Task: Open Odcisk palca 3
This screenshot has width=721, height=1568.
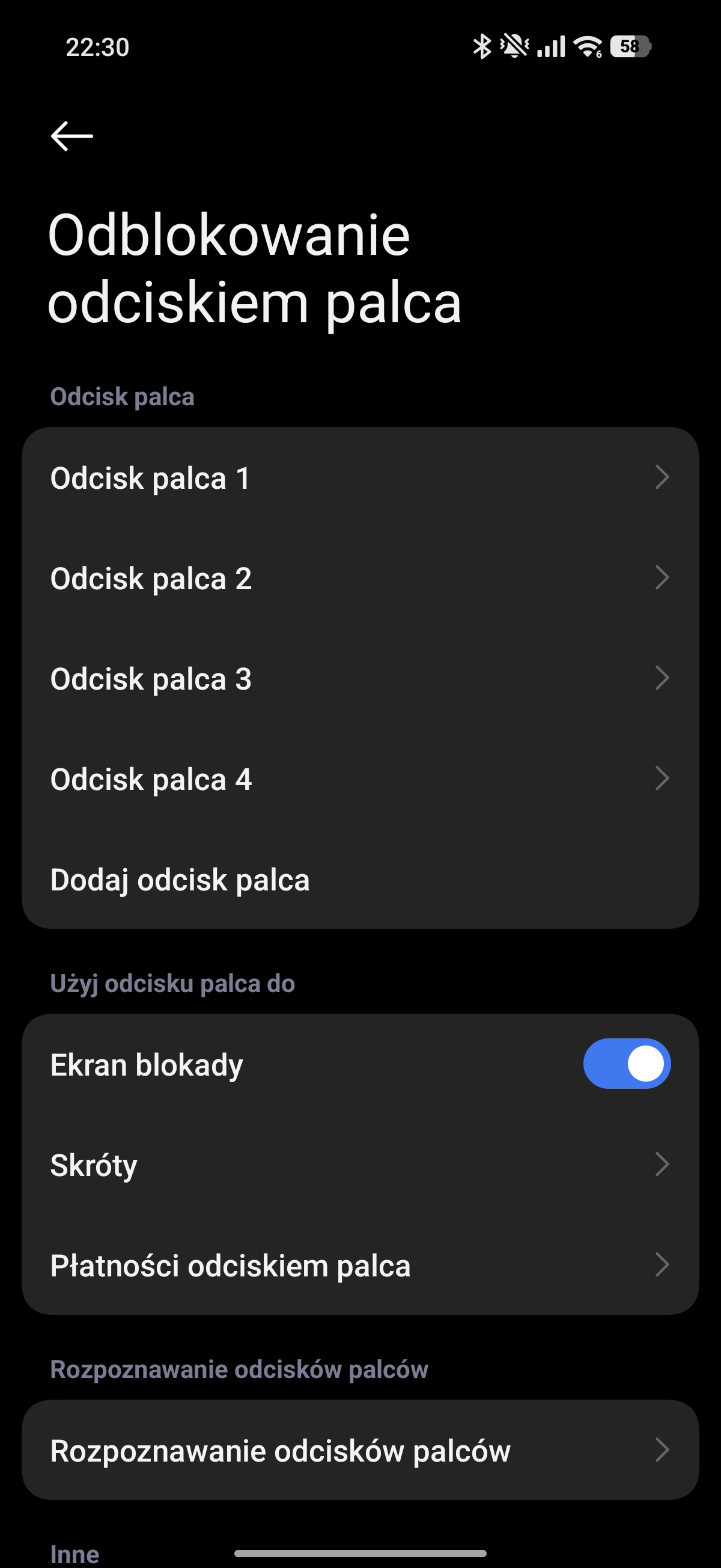Action: [359, 679]
